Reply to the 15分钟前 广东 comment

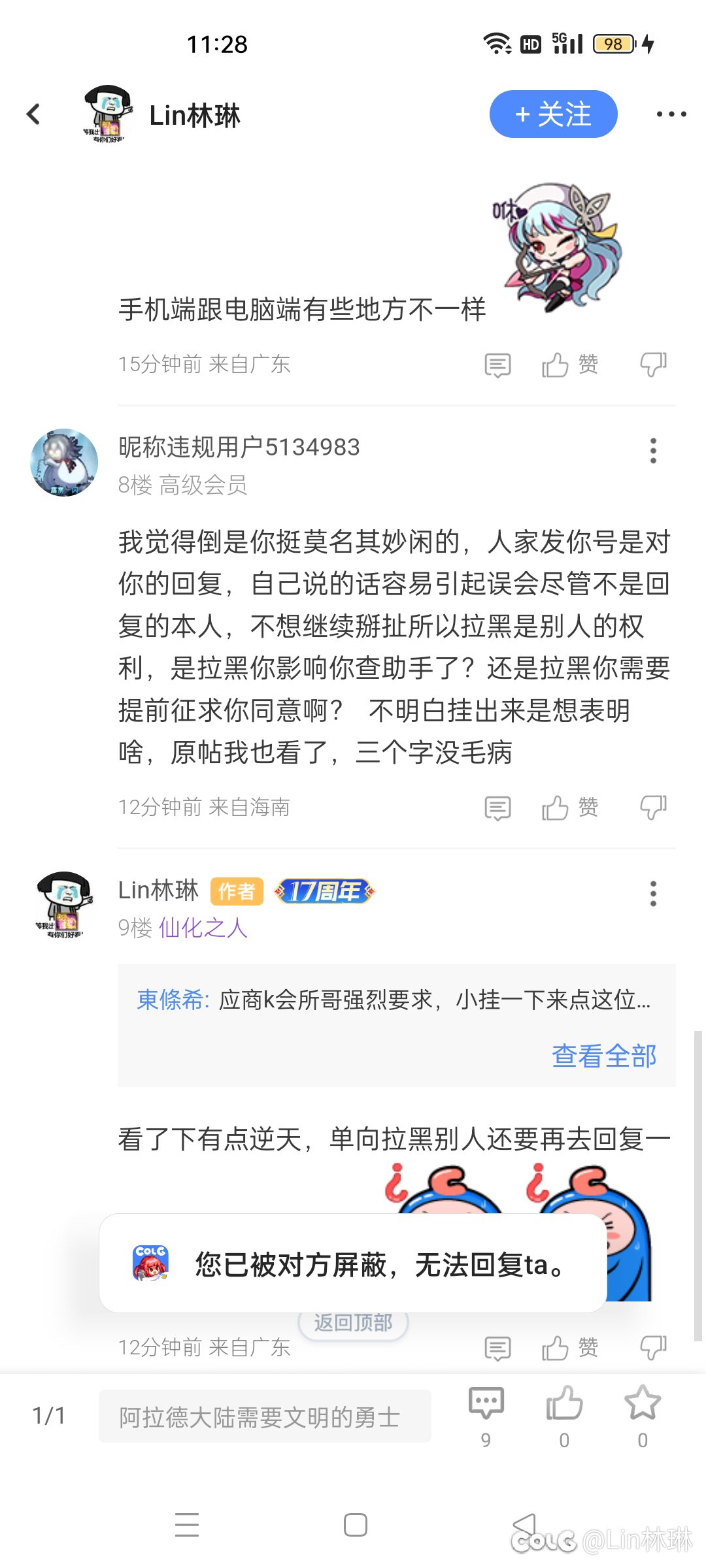point(497,365)
